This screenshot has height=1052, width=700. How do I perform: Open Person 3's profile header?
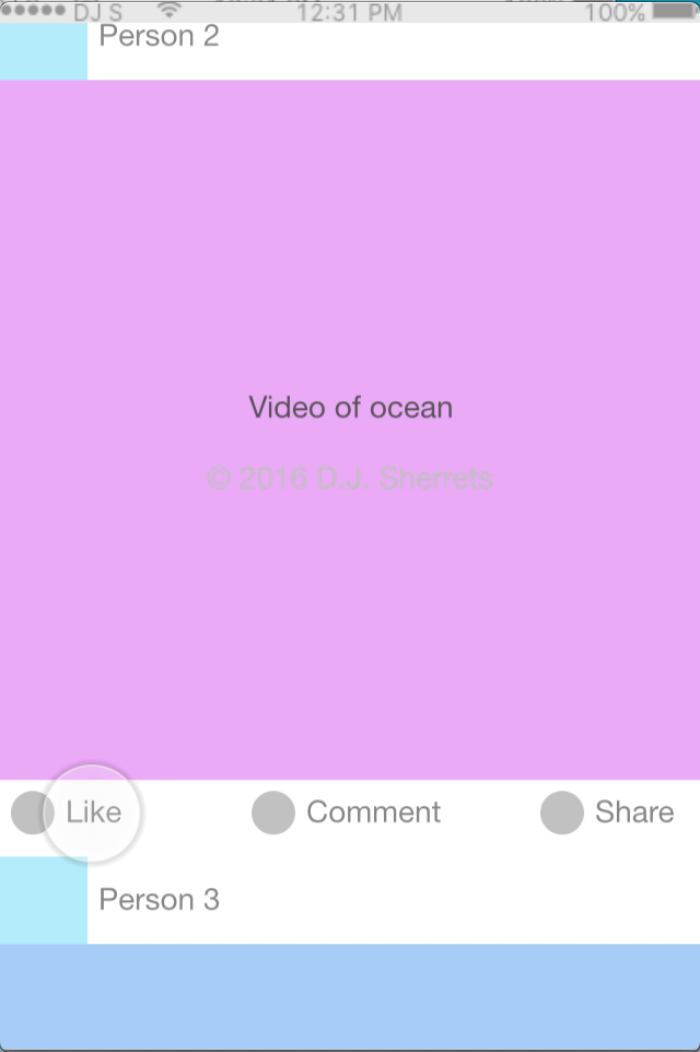tap(159, 899)
